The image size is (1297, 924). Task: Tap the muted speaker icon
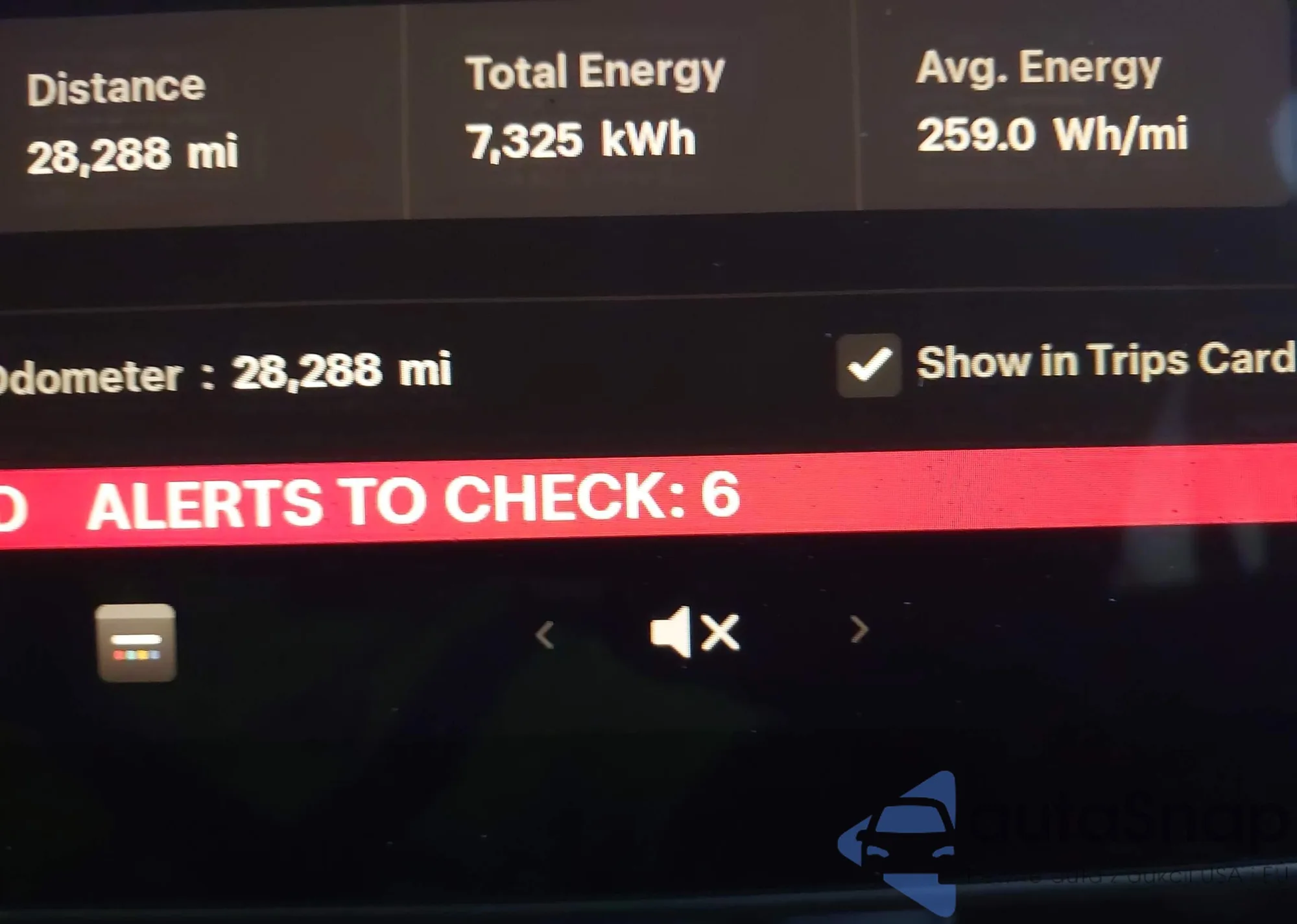click(695, 632)
